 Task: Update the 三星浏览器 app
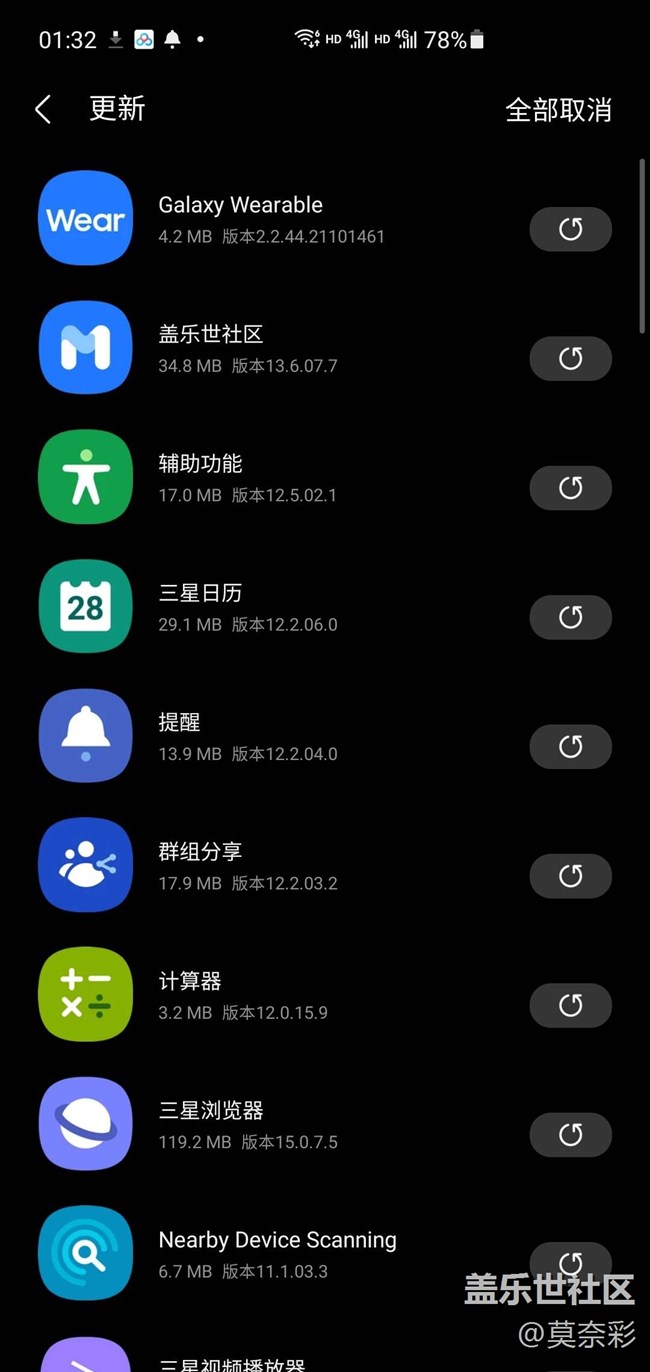coord(570,1134)
